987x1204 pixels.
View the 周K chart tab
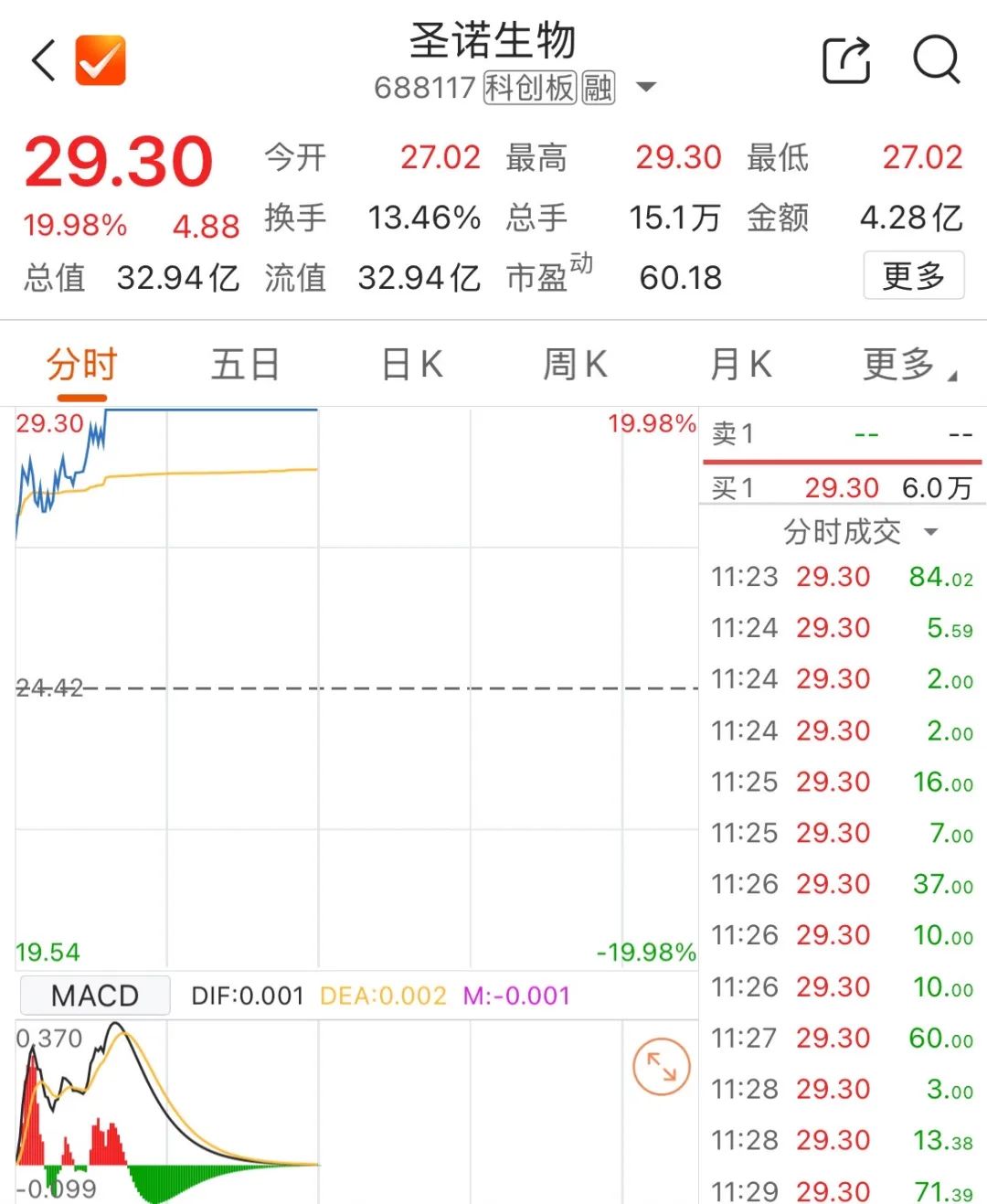point(575,365)
